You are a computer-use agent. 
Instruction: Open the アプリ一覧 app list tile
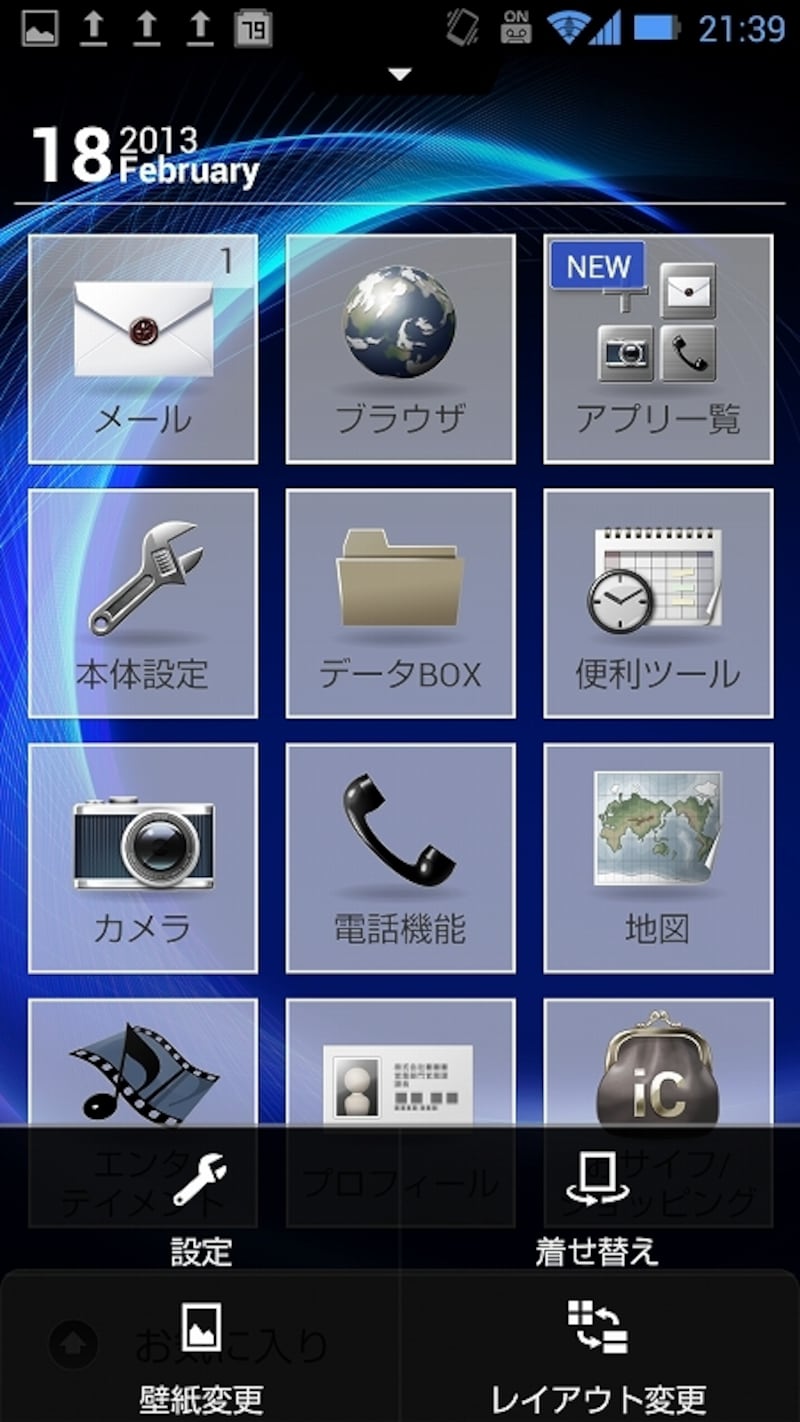click(x=658, y=348)
